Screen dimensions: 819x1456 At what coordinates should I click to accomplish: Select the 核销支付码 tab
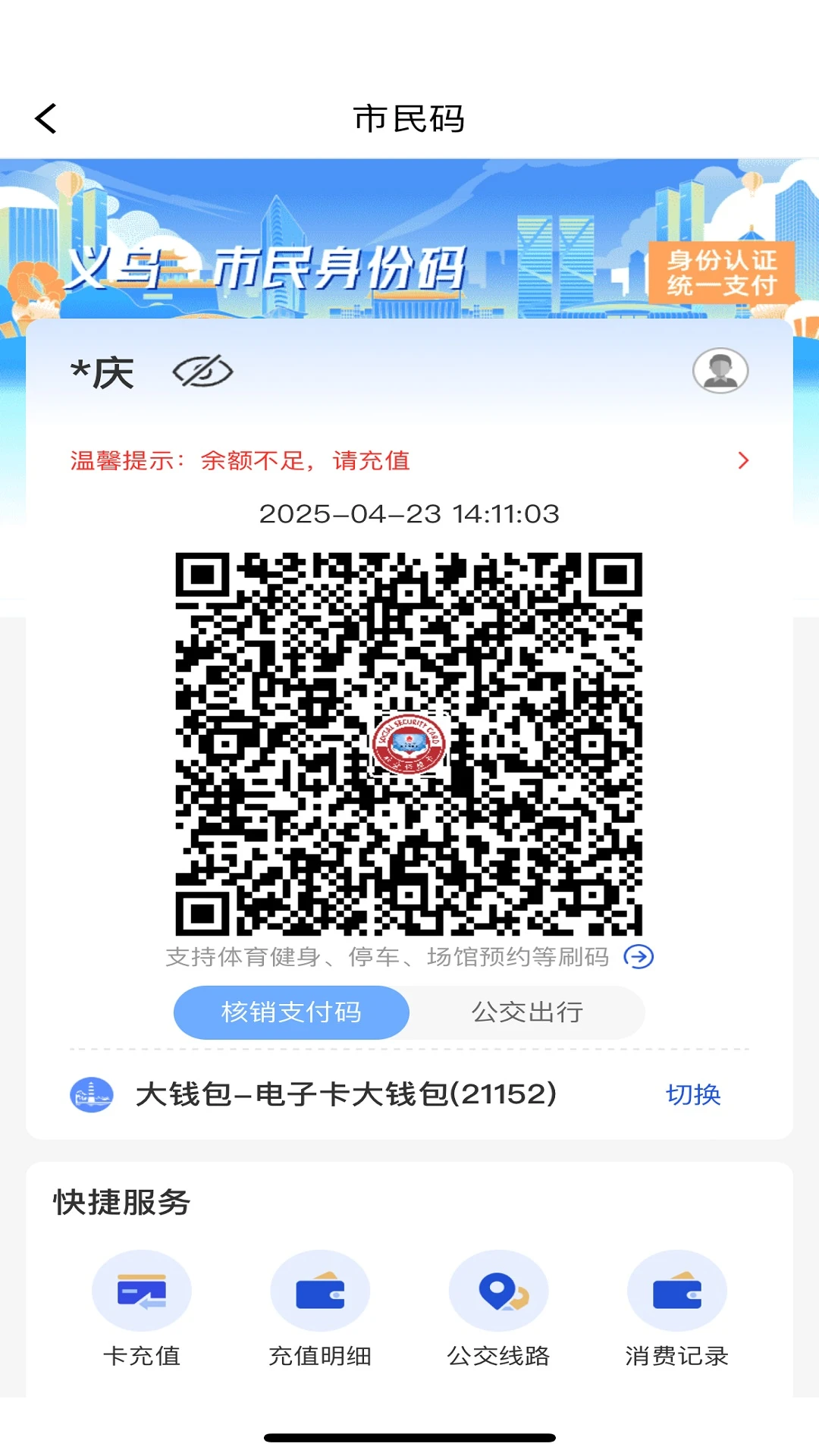click(291, 1012)
